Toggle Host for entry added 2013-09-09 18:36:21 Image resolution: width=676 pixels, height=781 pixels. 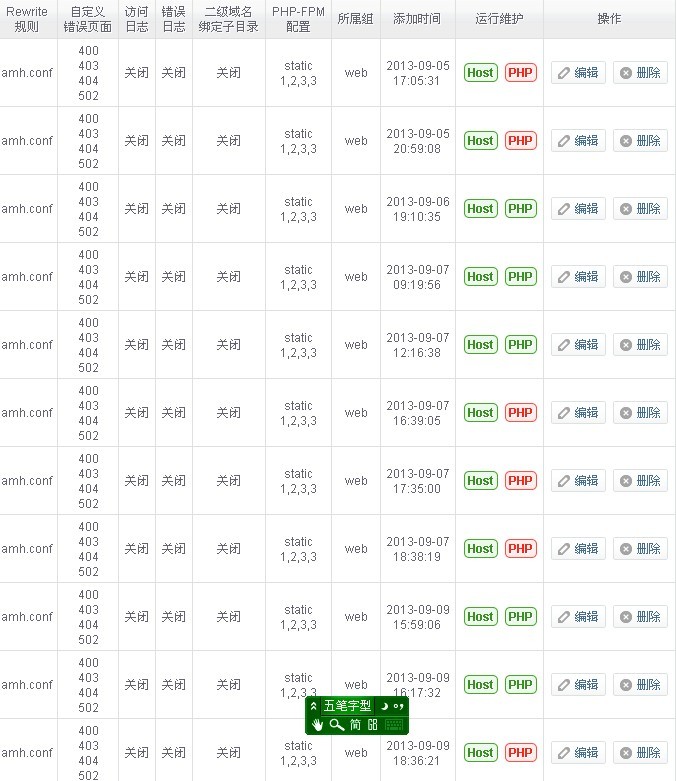(x=480, y=753)
